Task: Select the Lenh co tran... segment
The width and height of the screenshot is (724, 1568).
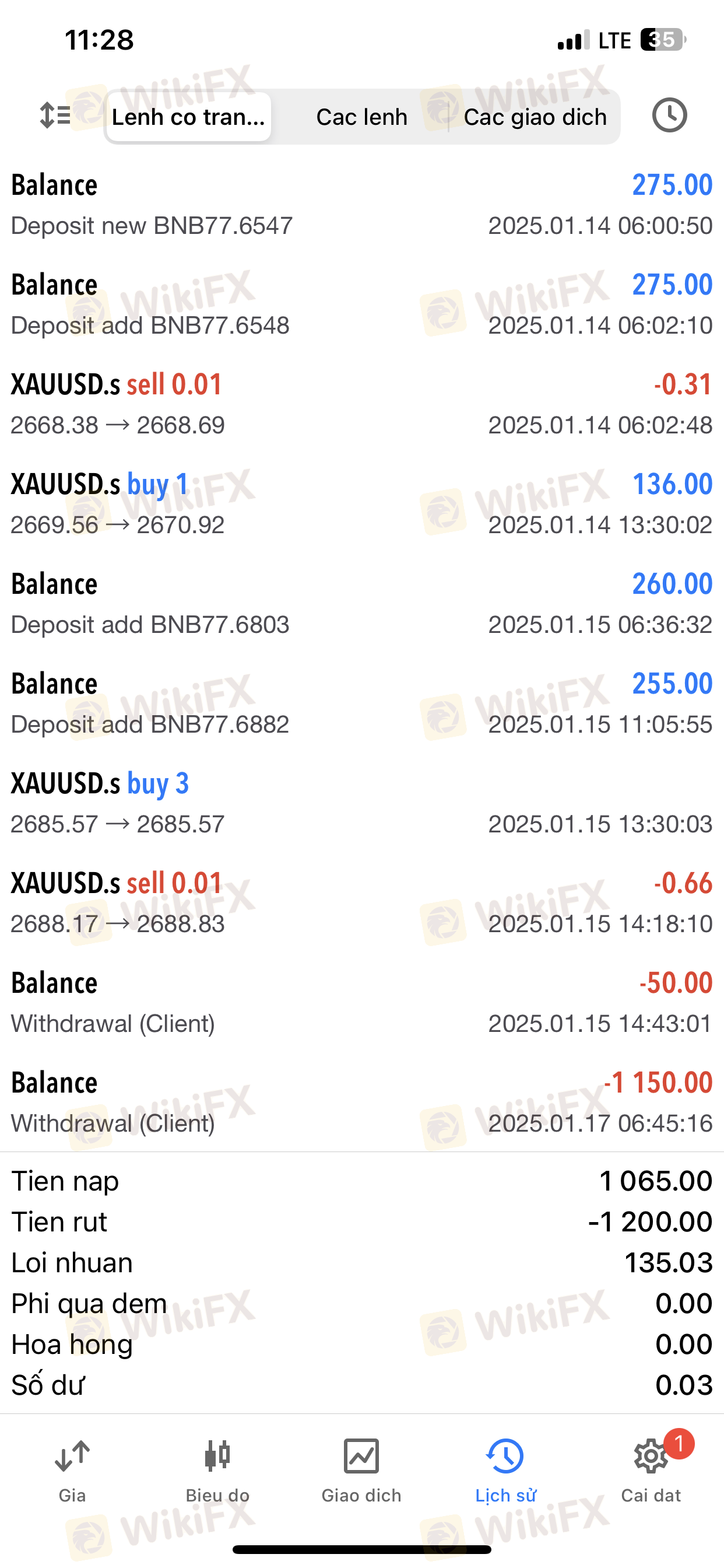Action: tap(189, 117)
